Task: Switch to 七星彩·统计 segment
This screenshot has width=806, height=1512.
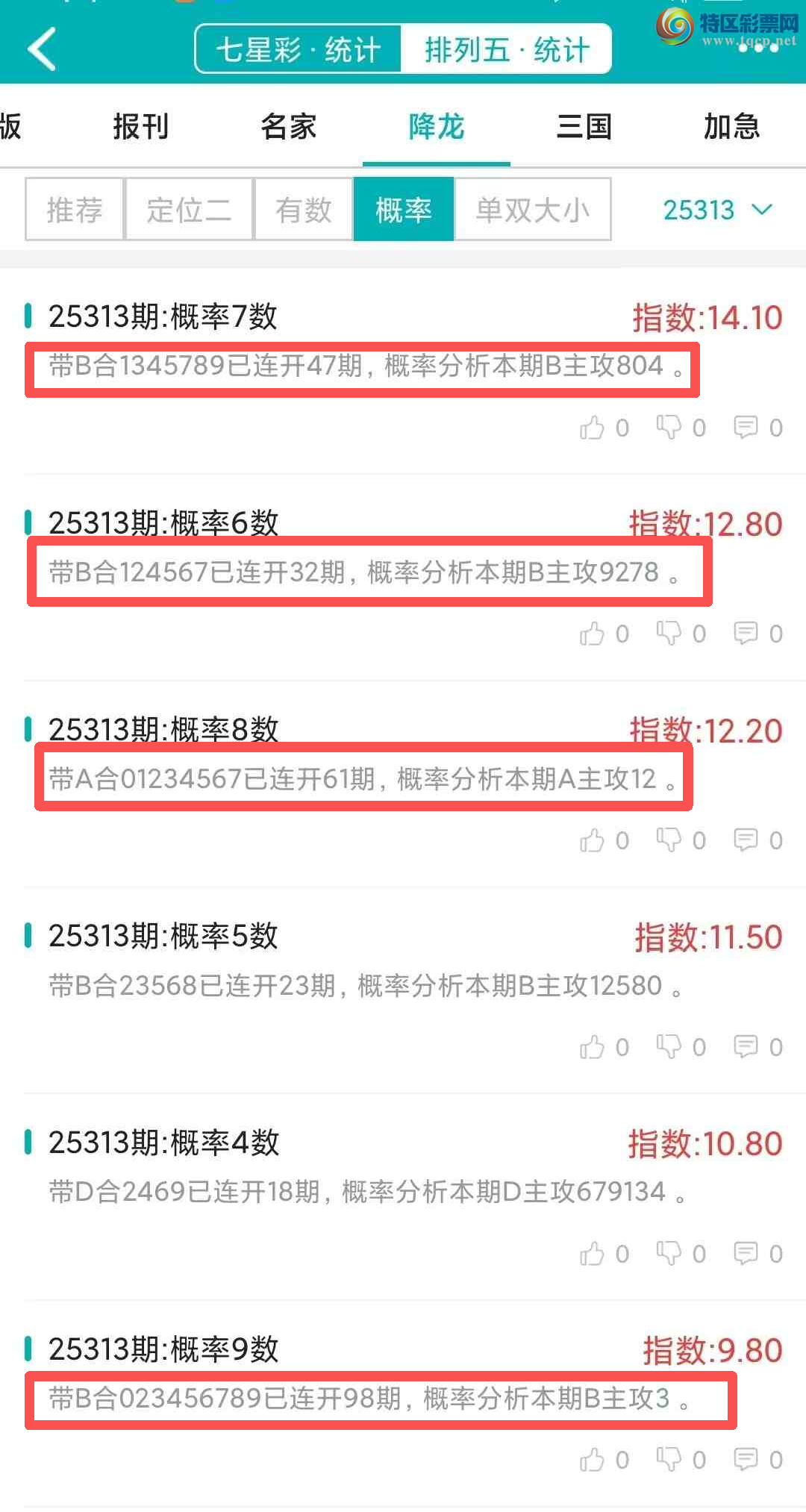Action: (x=299, y=50)
